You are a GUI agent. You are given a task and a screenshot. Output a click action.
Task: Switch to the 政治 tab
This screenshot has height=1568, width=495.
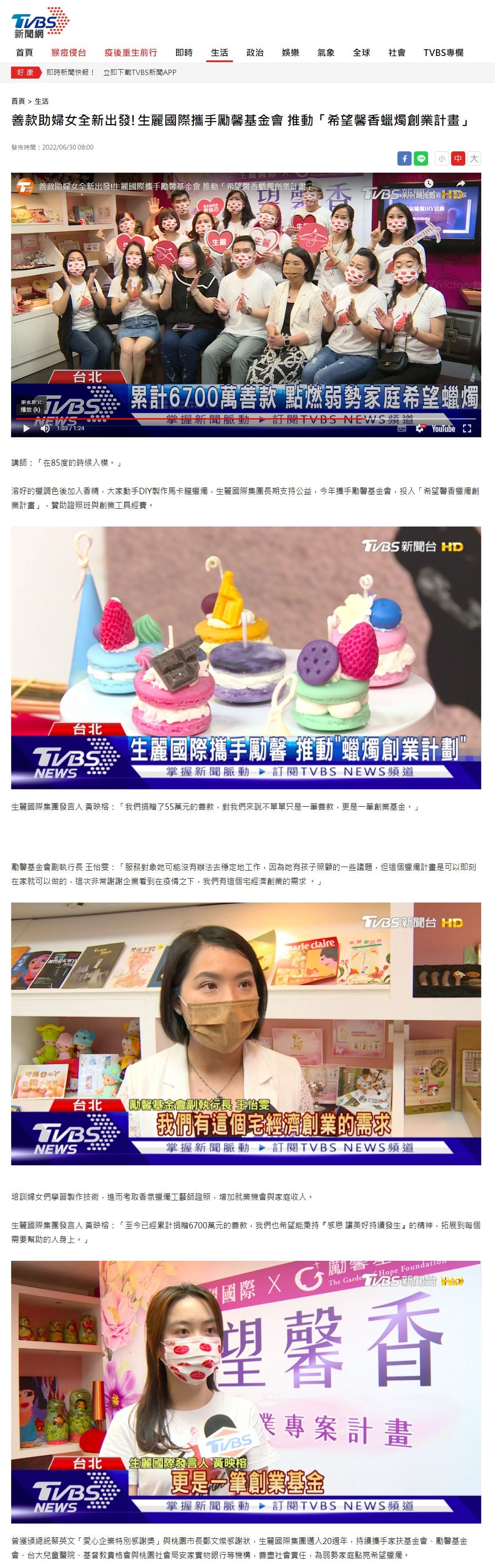(255, 52)
